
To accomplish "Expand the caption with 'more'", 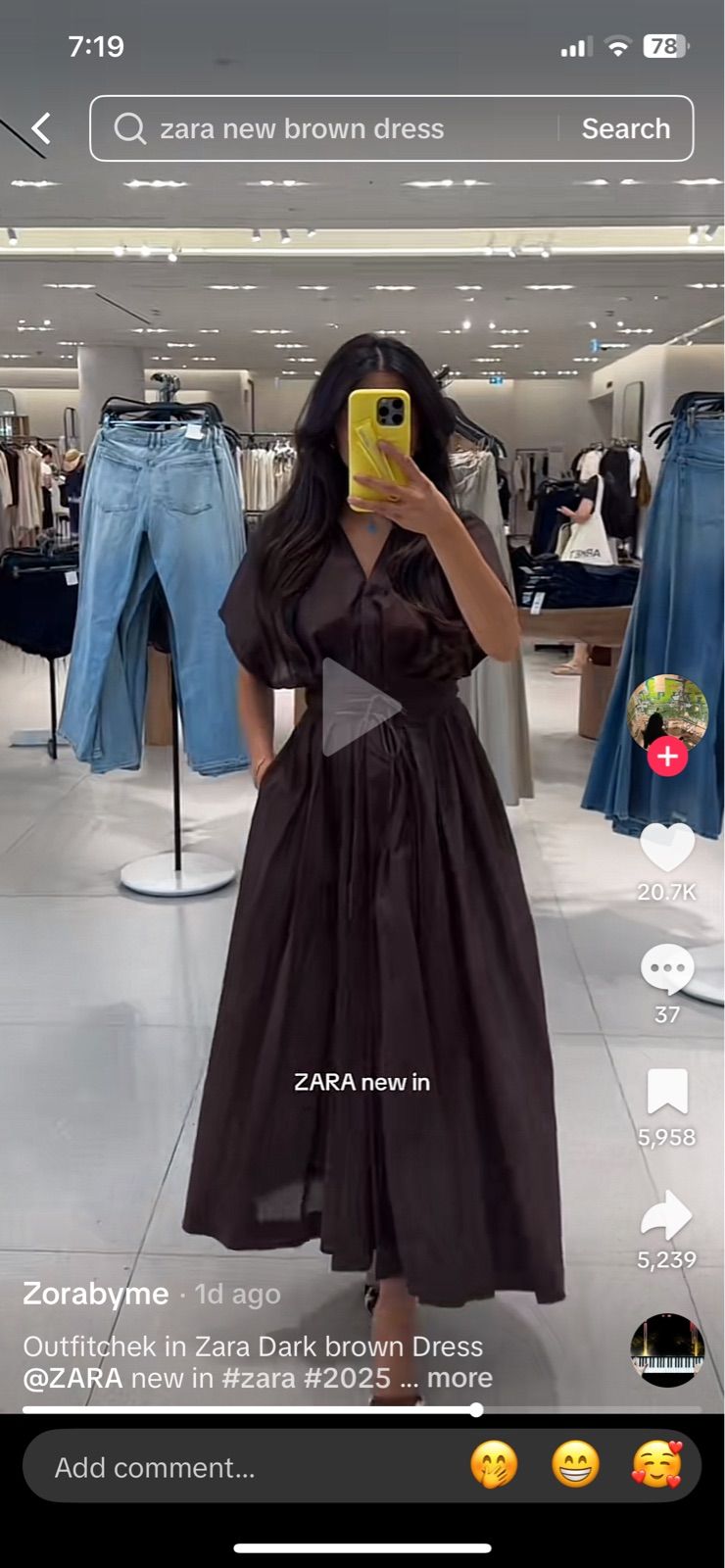I will tap(459, 1378).
